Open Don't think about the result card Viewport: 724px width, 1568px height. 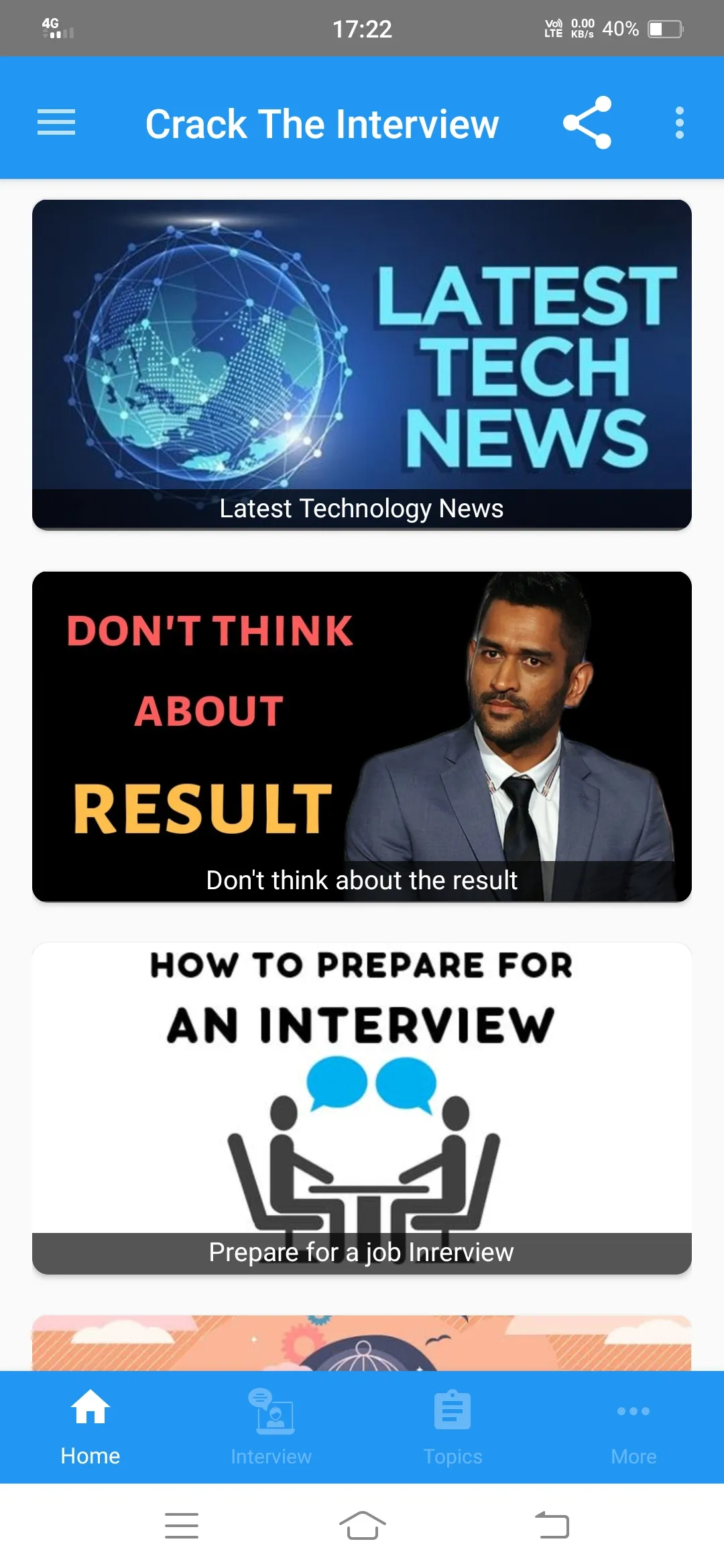(x=362, y=736)
